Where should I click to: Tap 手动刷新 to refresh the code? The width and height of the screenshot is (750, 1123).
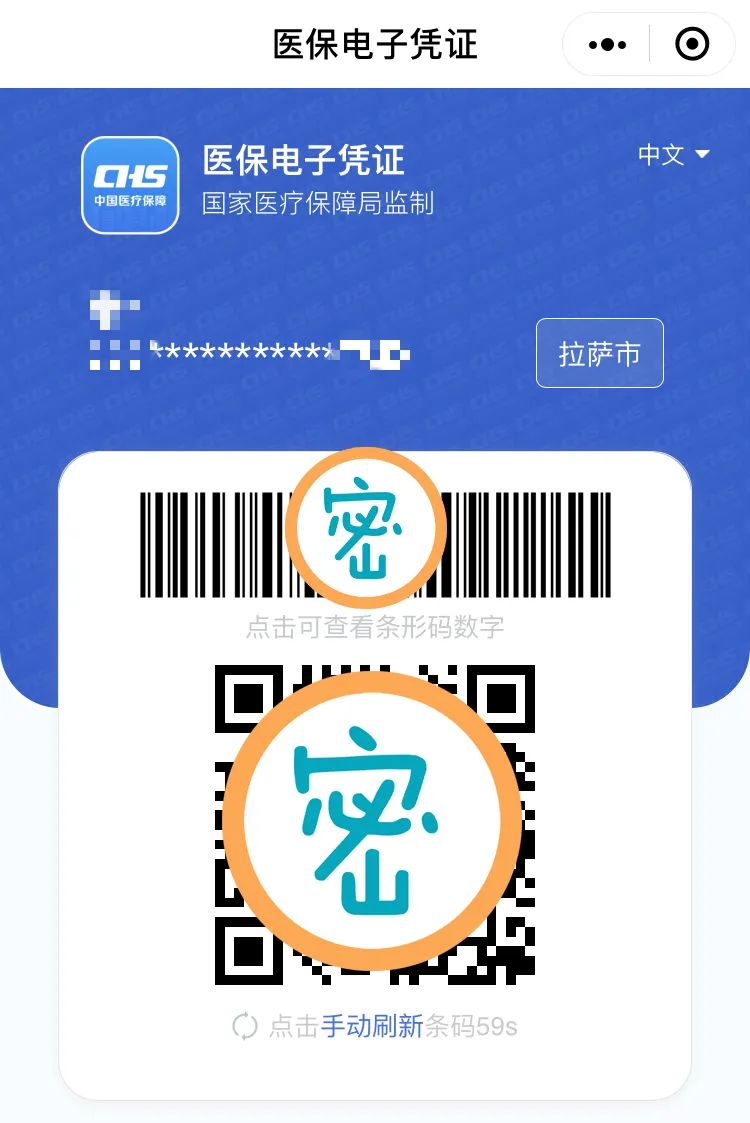[372, 1026]
